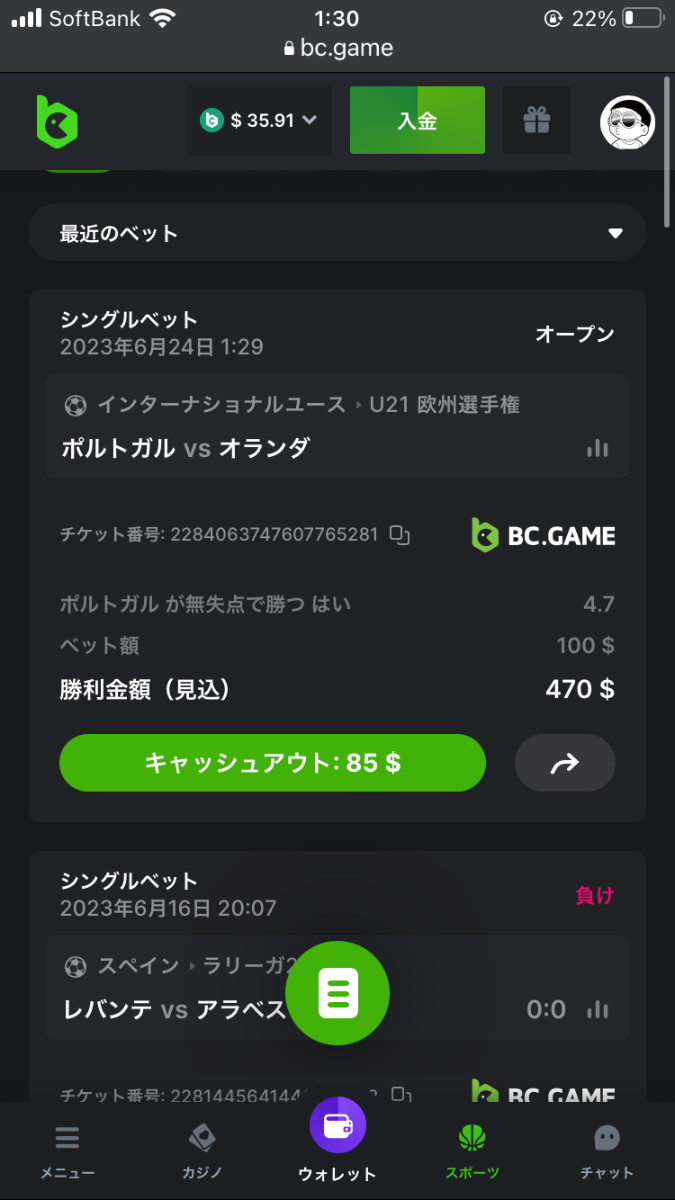Open the gift rewards icon
Image resolution: width=675 pixels, height=1200 pixels.
coord(537,120)
